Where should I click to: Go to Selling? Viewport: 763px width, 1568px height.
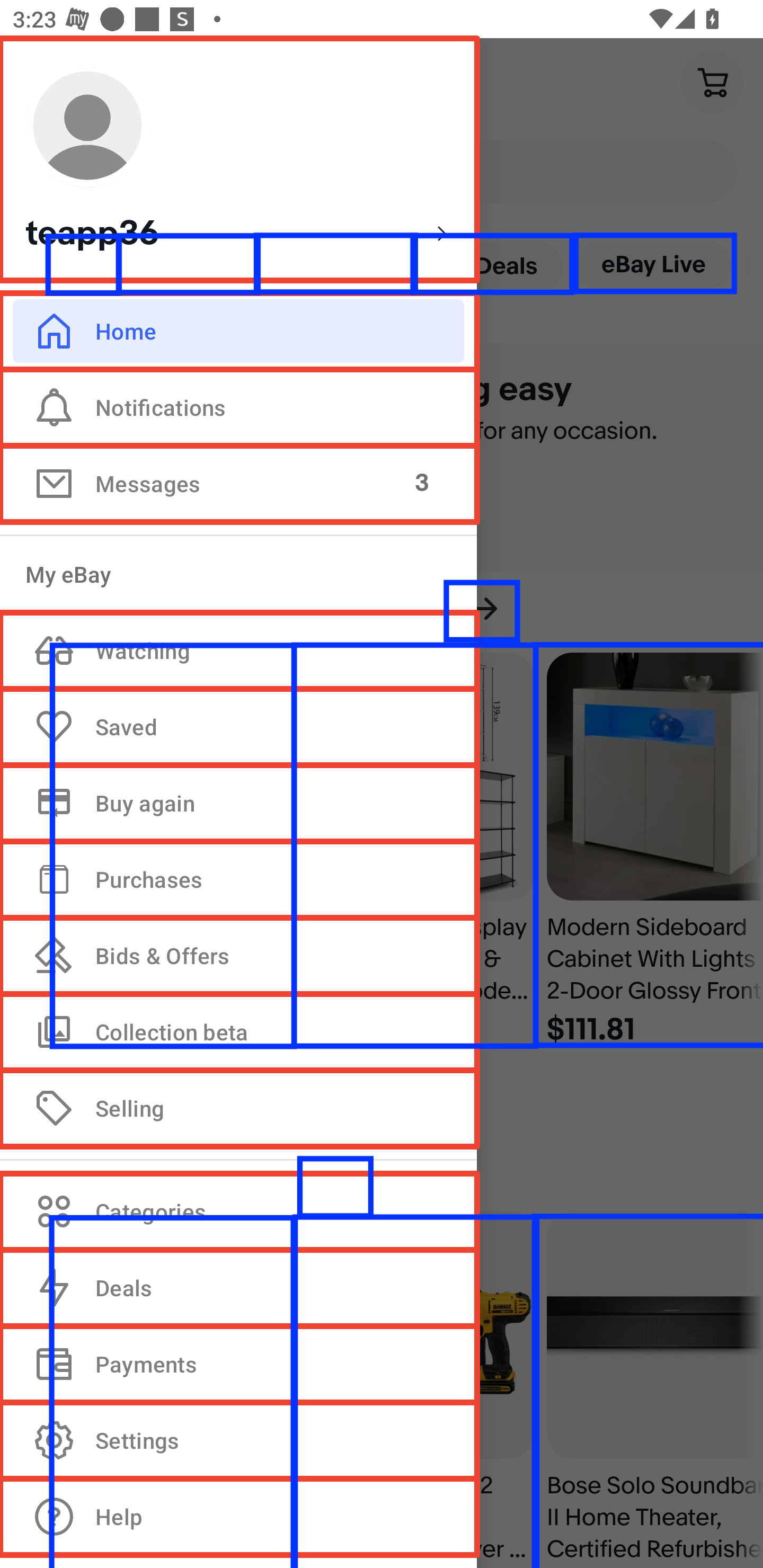tap(237, 1108)
